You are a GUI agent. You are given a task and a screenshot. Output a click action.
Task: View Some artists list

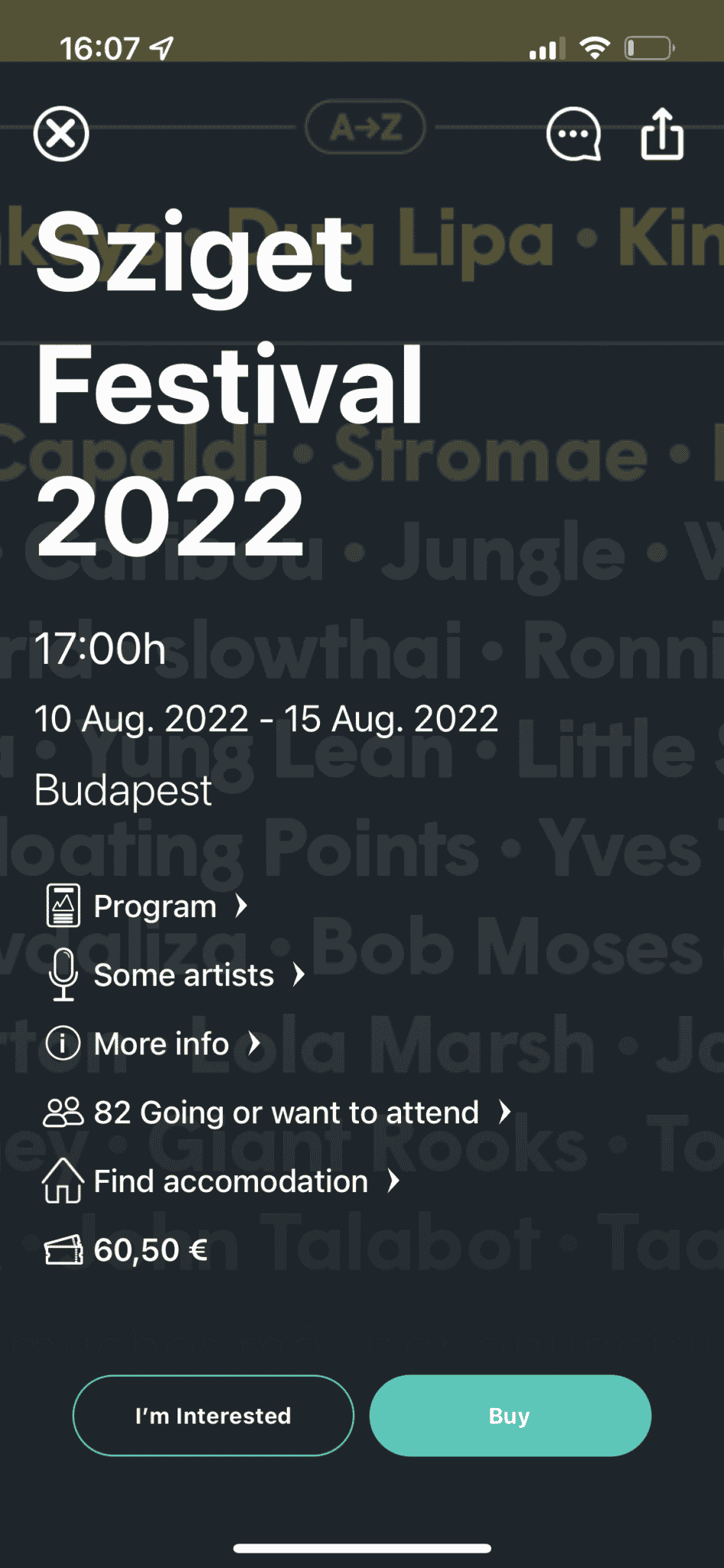click(x=175, y=975)
